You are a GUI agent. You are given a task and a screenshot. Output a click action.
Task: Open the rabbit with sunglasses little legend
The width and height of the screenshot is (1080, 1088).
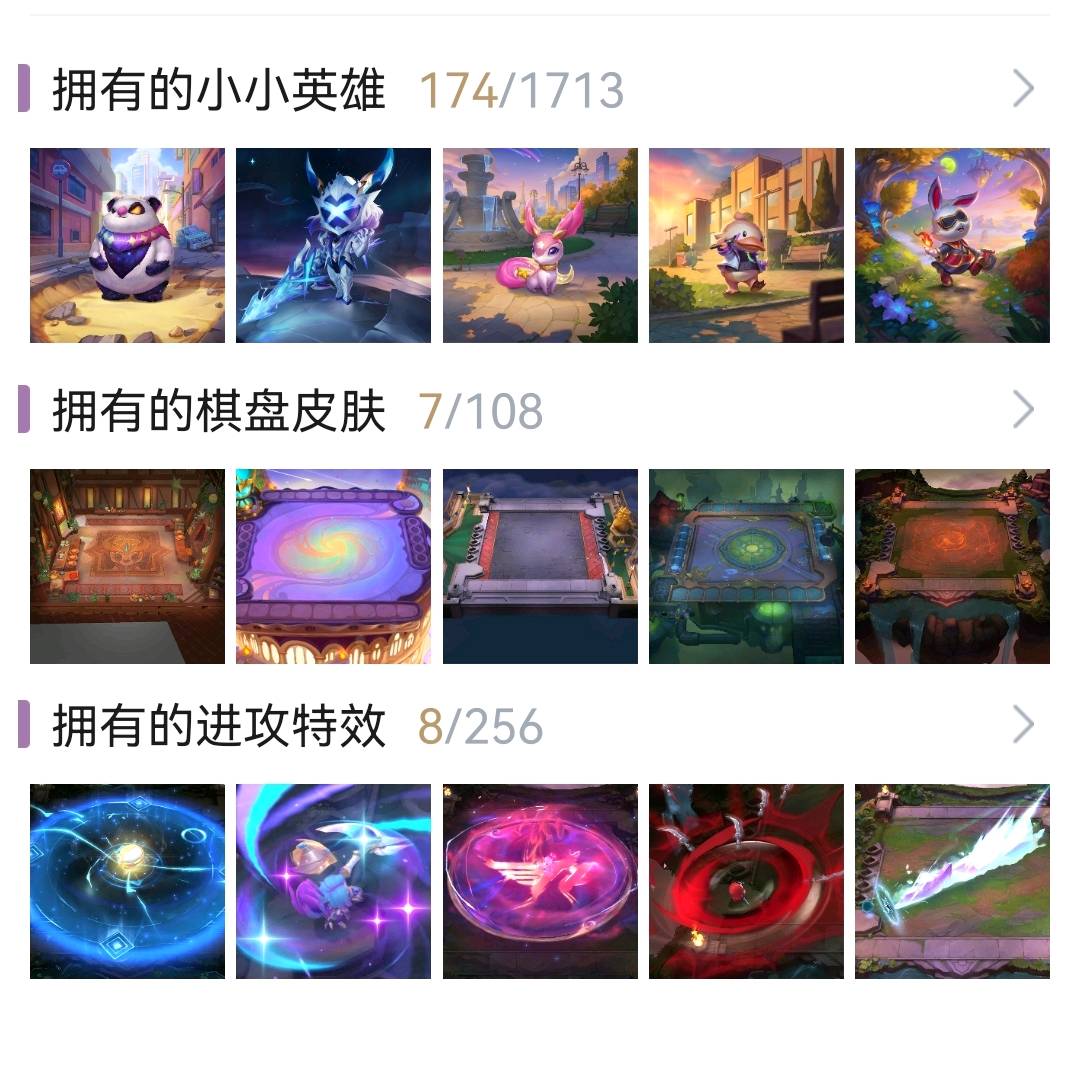[x=952, y=246]
